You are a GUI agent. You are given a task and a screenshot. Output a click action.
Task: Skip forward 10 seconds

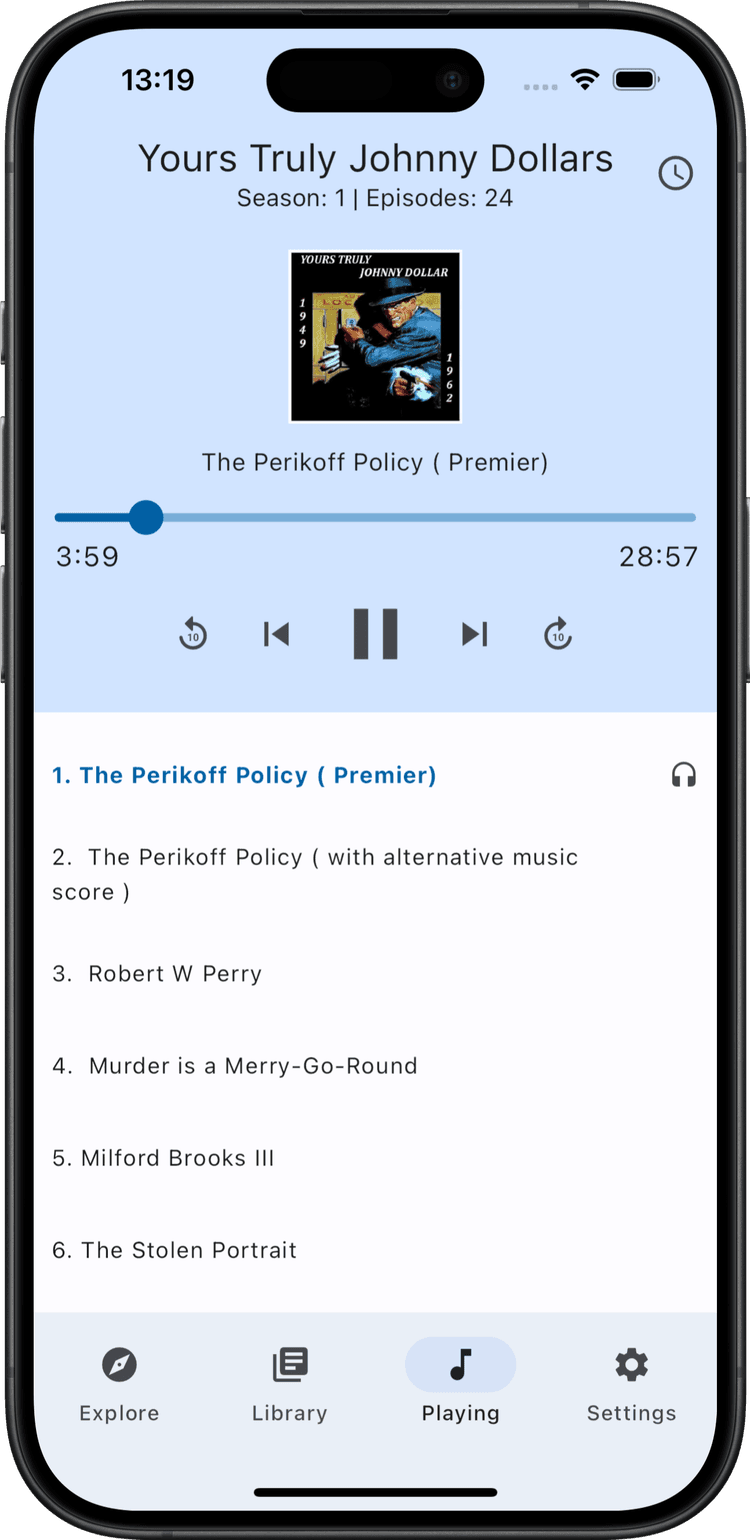[x=558, y=634]
